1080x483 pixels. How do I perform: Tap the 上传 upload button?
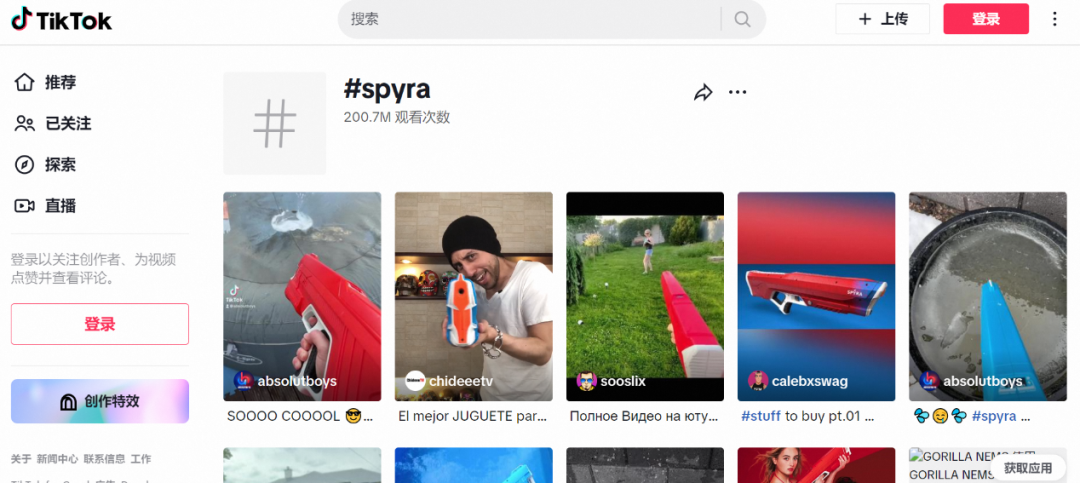point(882,19)
